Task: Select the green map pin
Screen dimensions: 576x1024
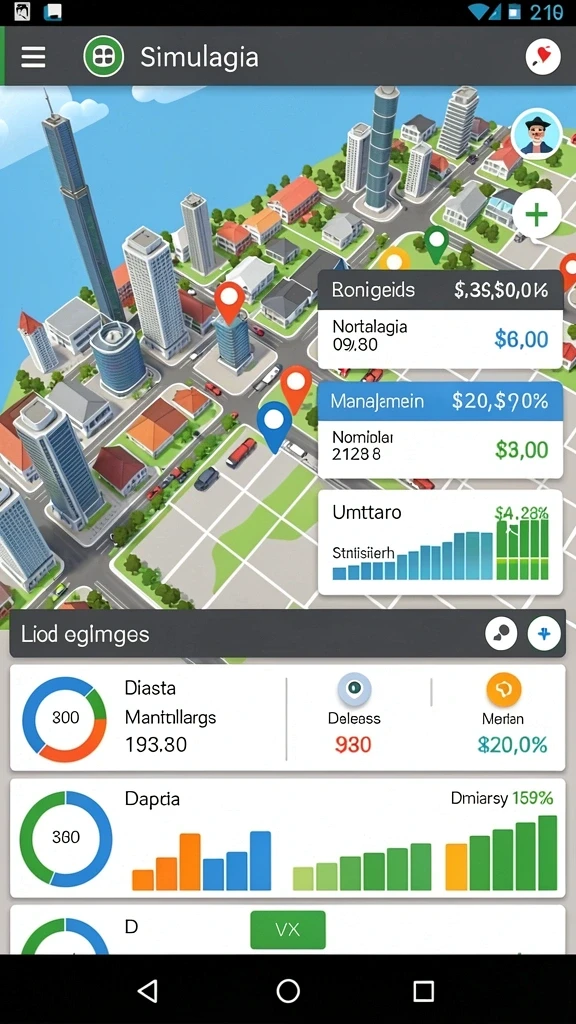Action: coord(436,244)
